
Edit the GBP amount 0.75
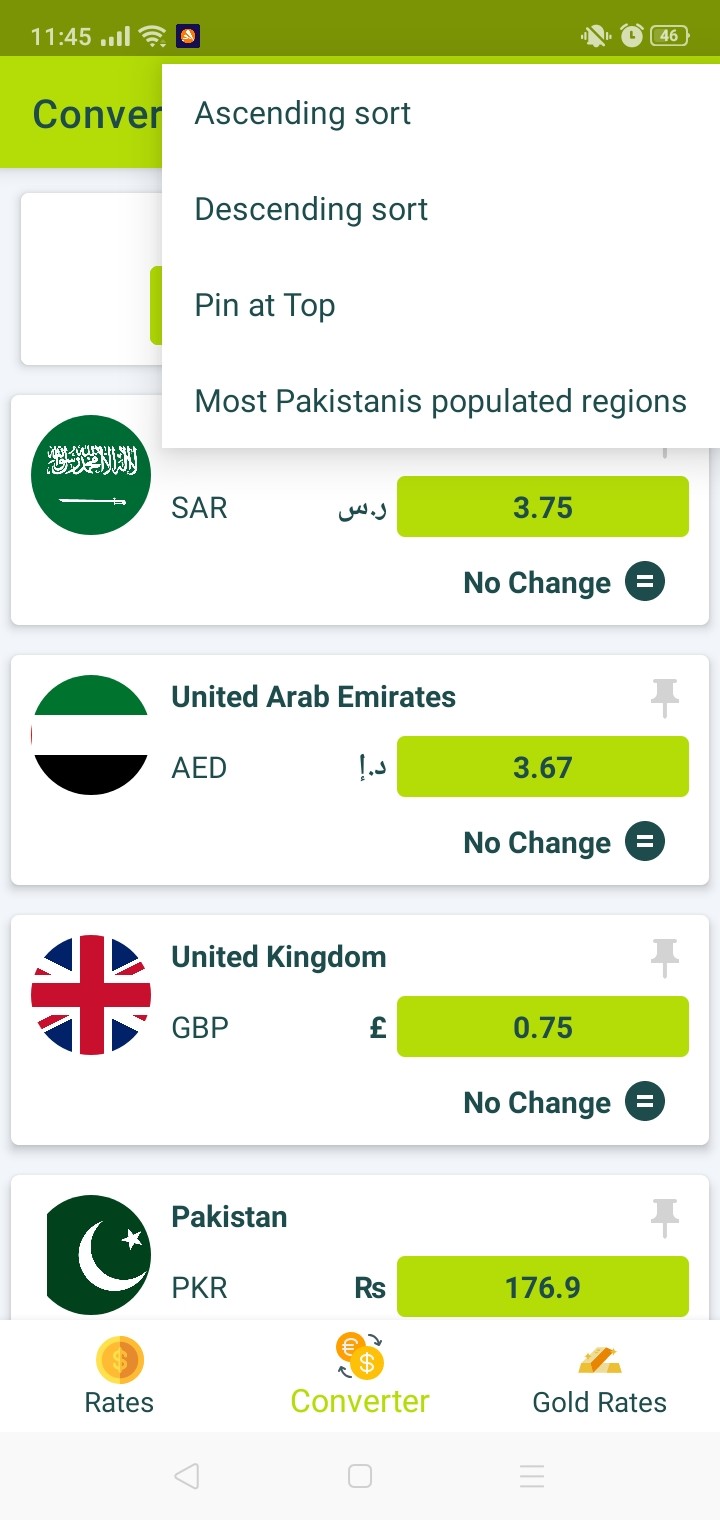pyautogui.click(x=542, y=1027)
